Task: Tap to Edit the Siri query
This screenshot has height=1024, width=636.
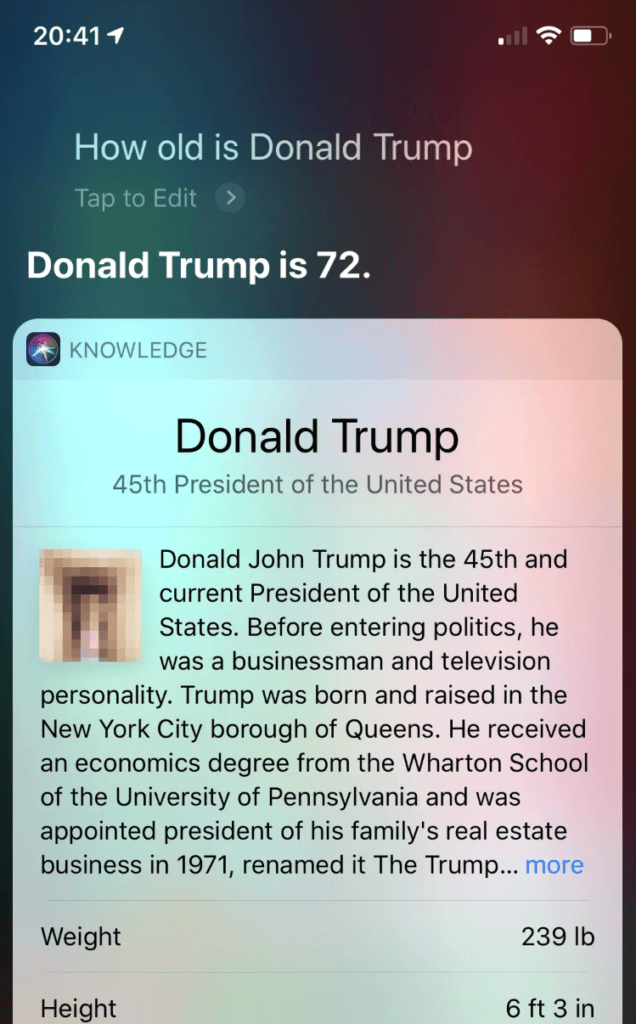Action: [159, 198]
